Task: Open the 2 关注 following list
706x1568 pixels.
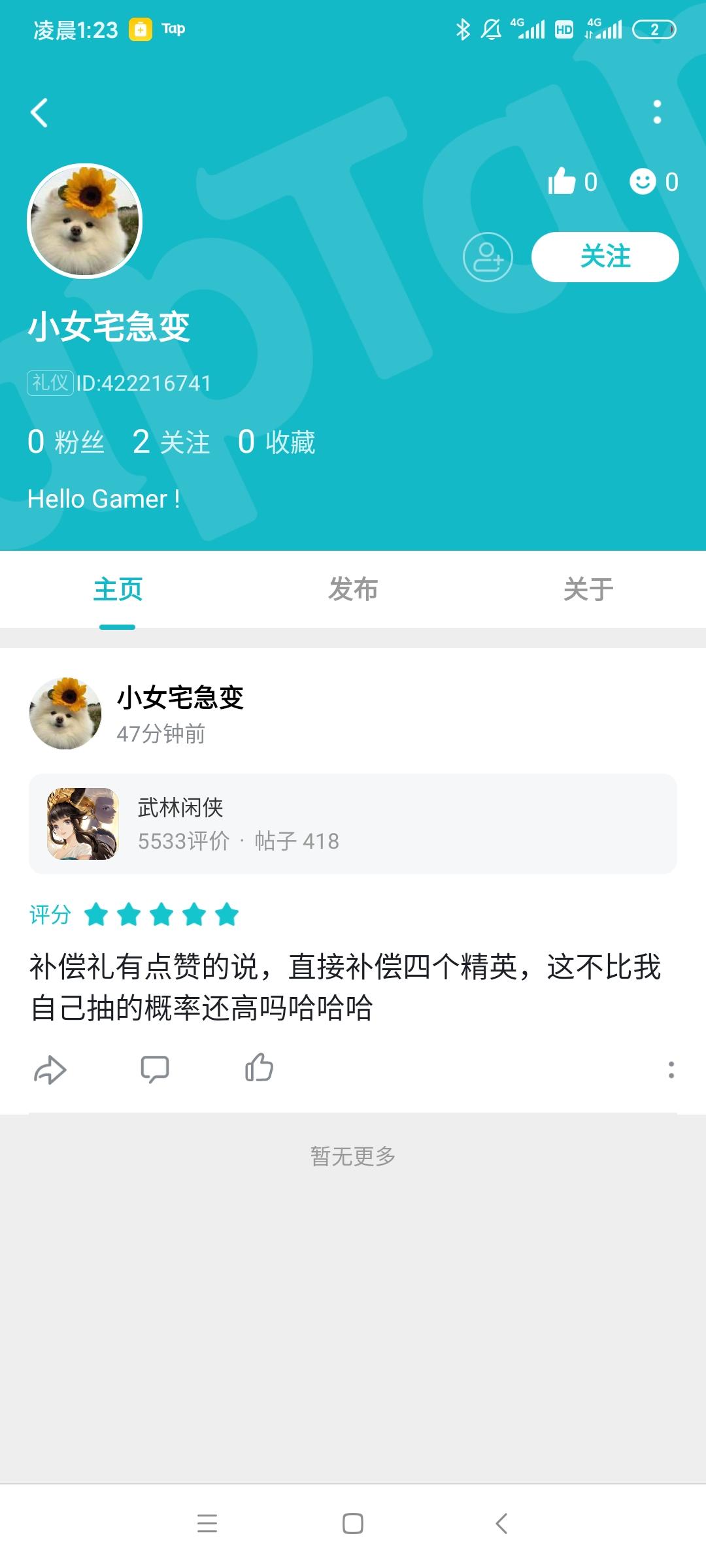Action: pos(171,442)
